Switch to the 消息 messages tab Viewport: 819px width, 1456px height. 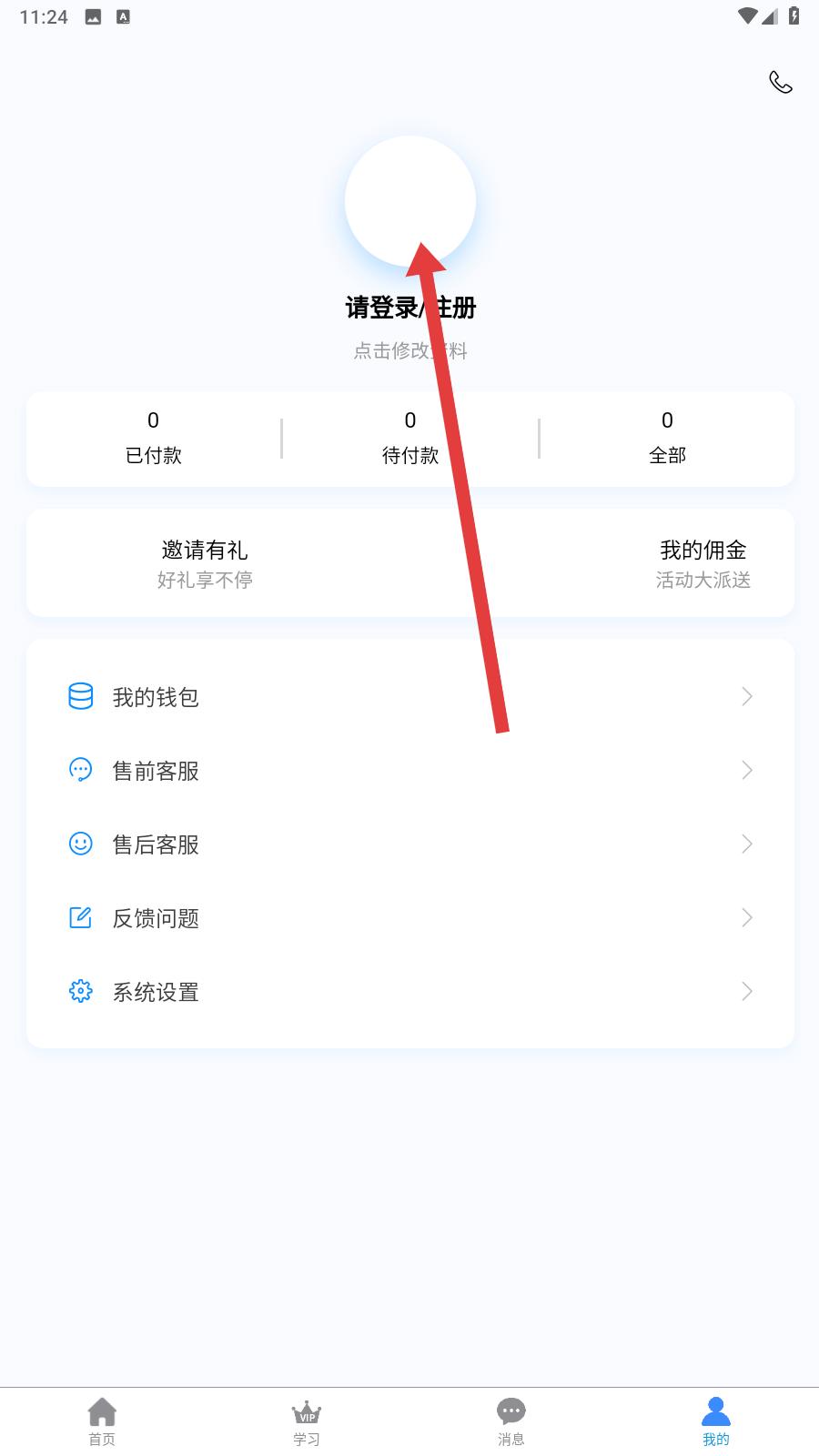[511, 1421]
